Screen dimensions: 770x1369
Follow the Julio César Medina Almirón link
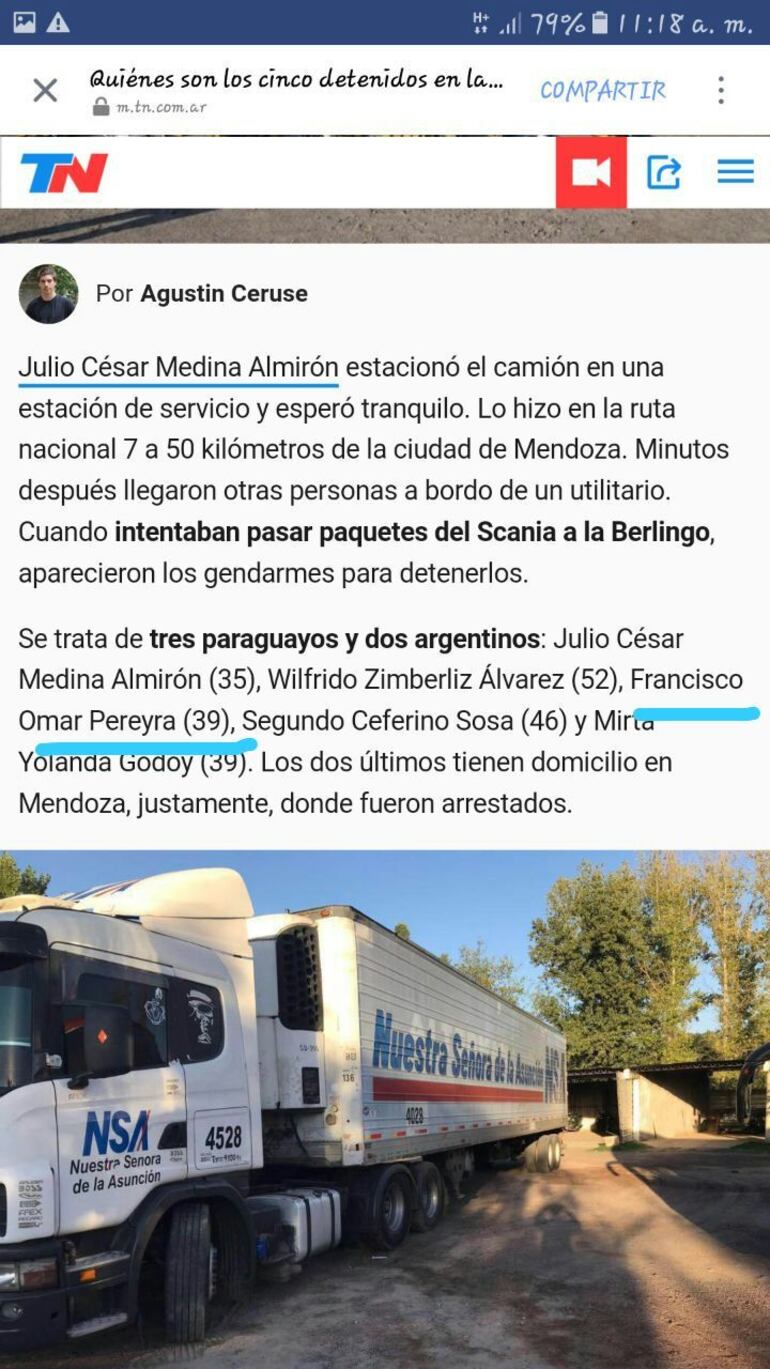[178, 367]
